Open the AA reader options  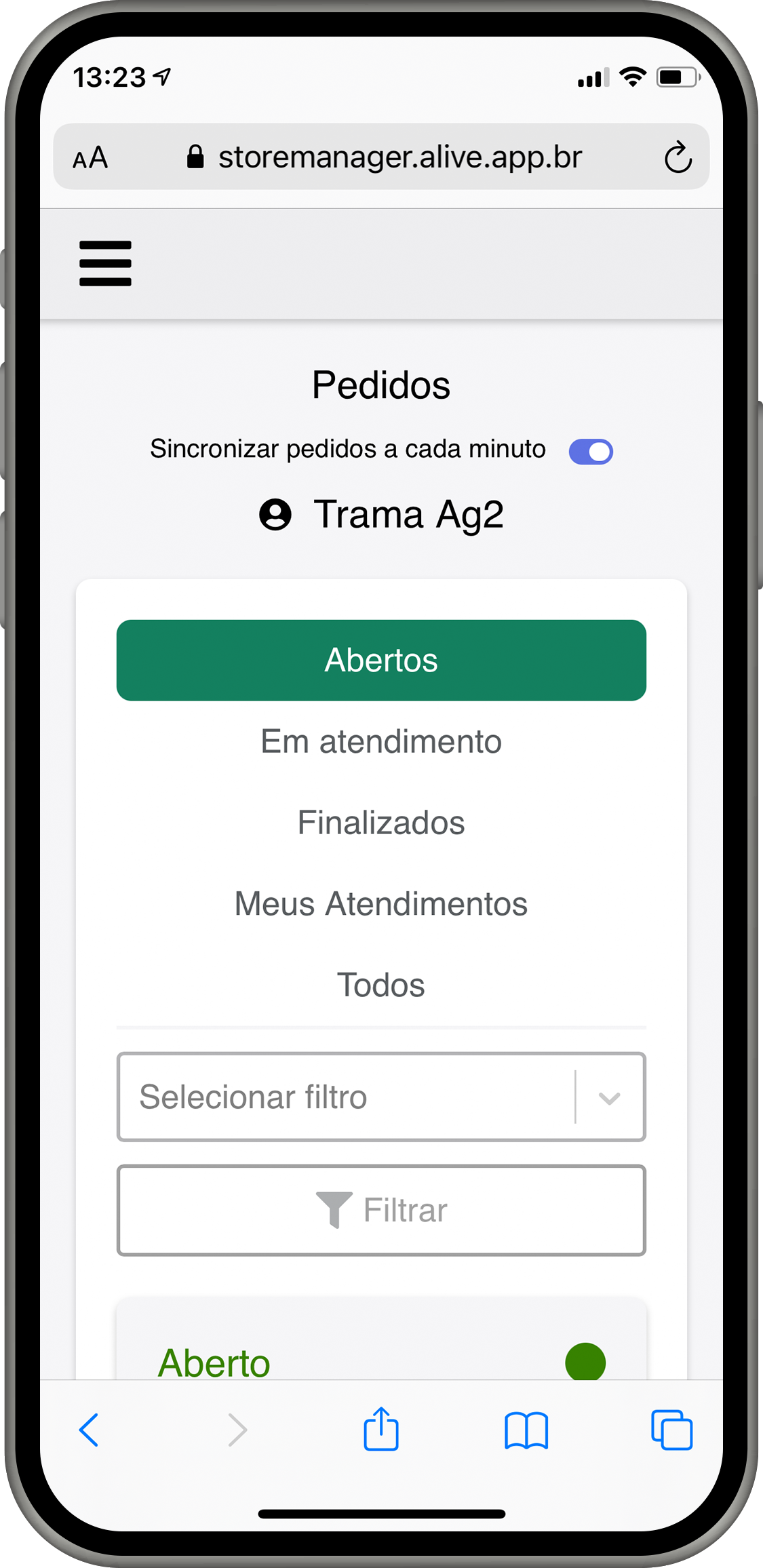[90, 158]
